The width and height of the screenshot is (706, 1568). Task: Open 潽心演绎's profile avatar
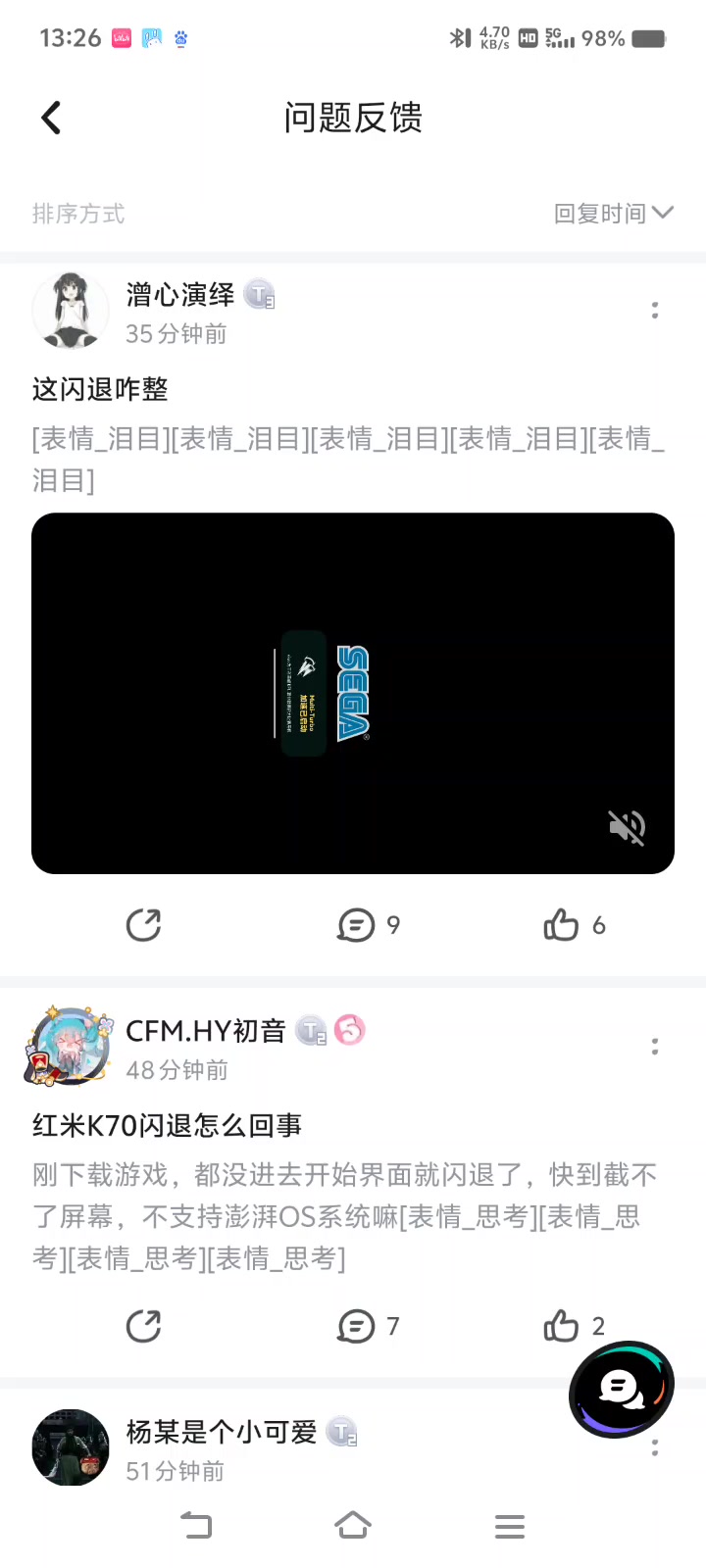tap(71, 311)
